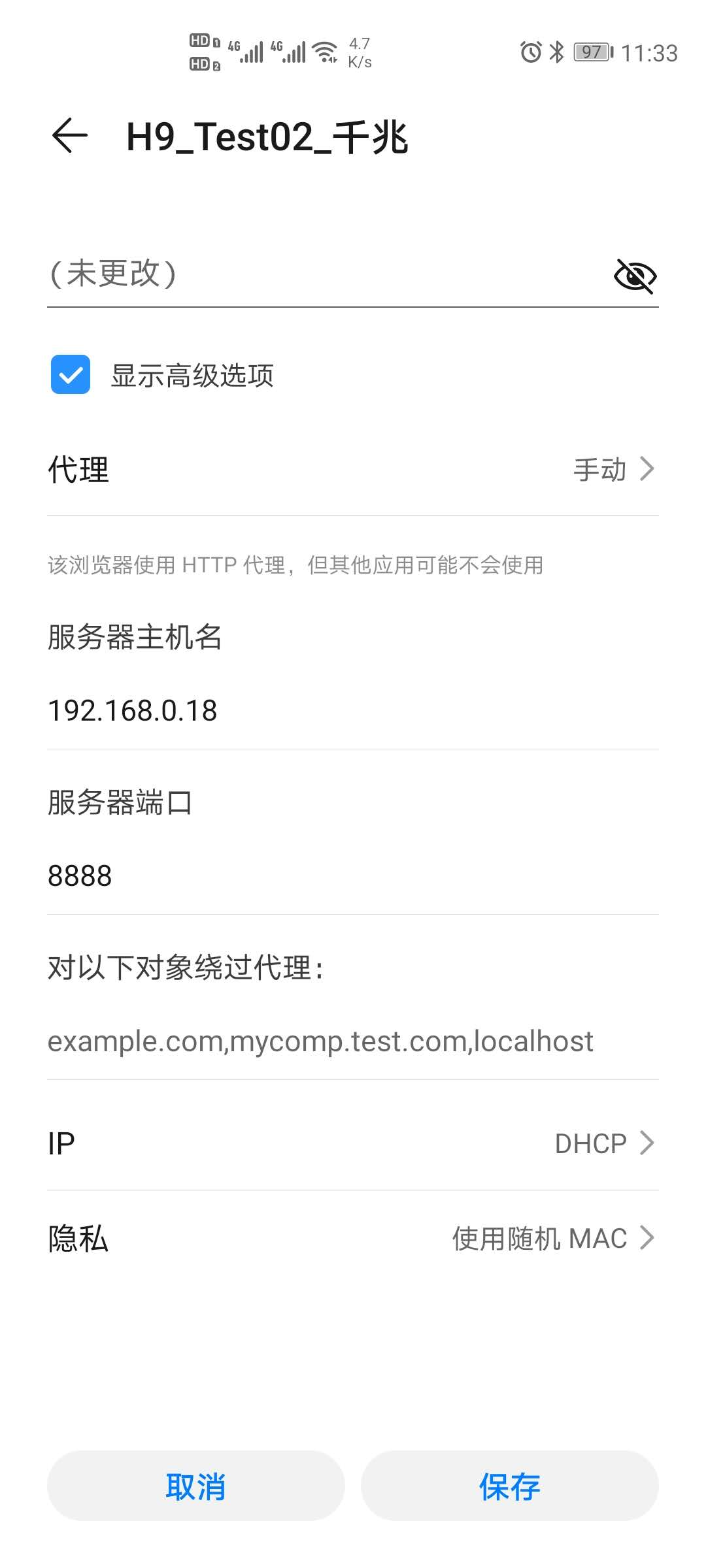Open the 隐私 MAC address setting

tap(353, 1237)
